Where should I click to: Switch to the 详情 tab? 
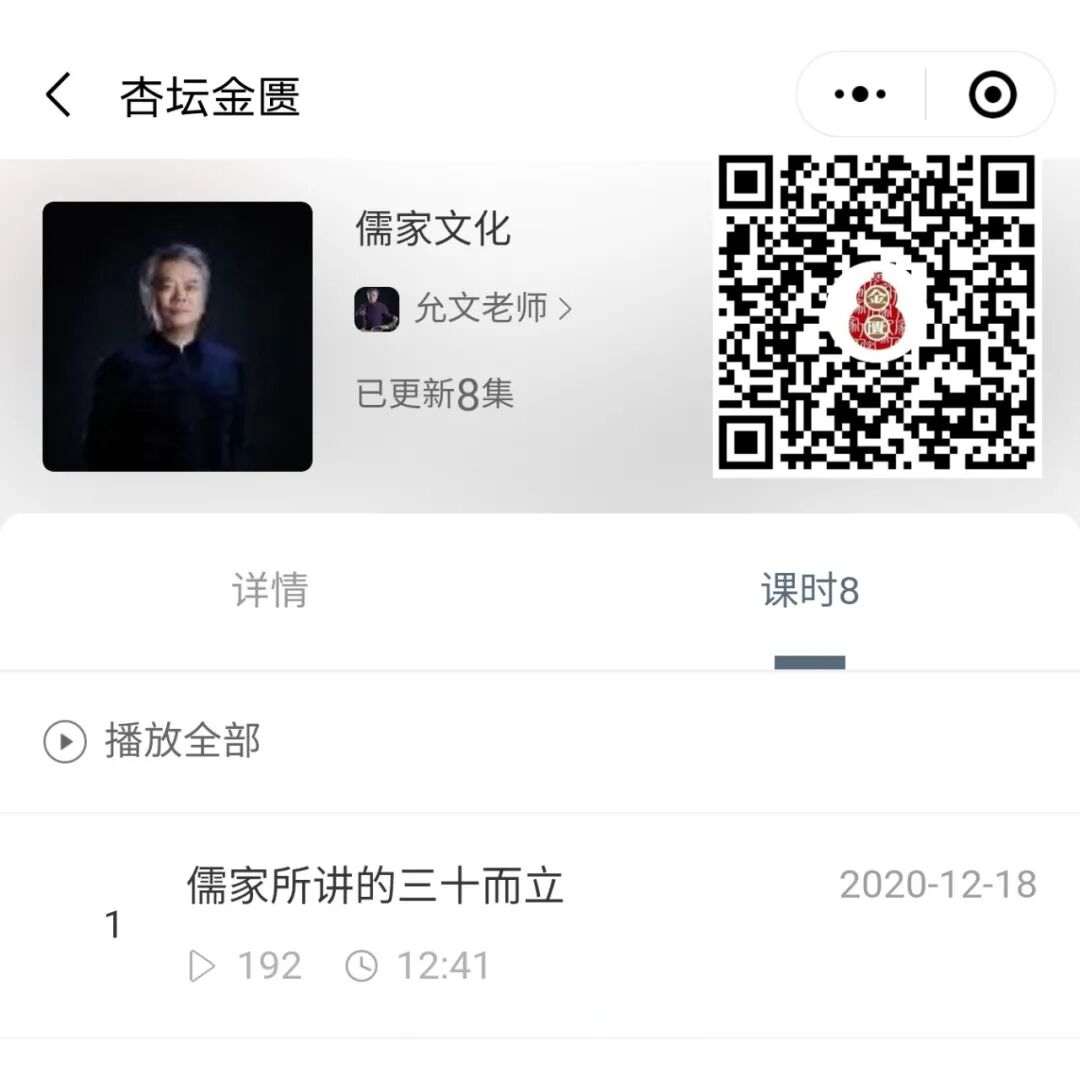pyautogui.click(x=270, y=590)
